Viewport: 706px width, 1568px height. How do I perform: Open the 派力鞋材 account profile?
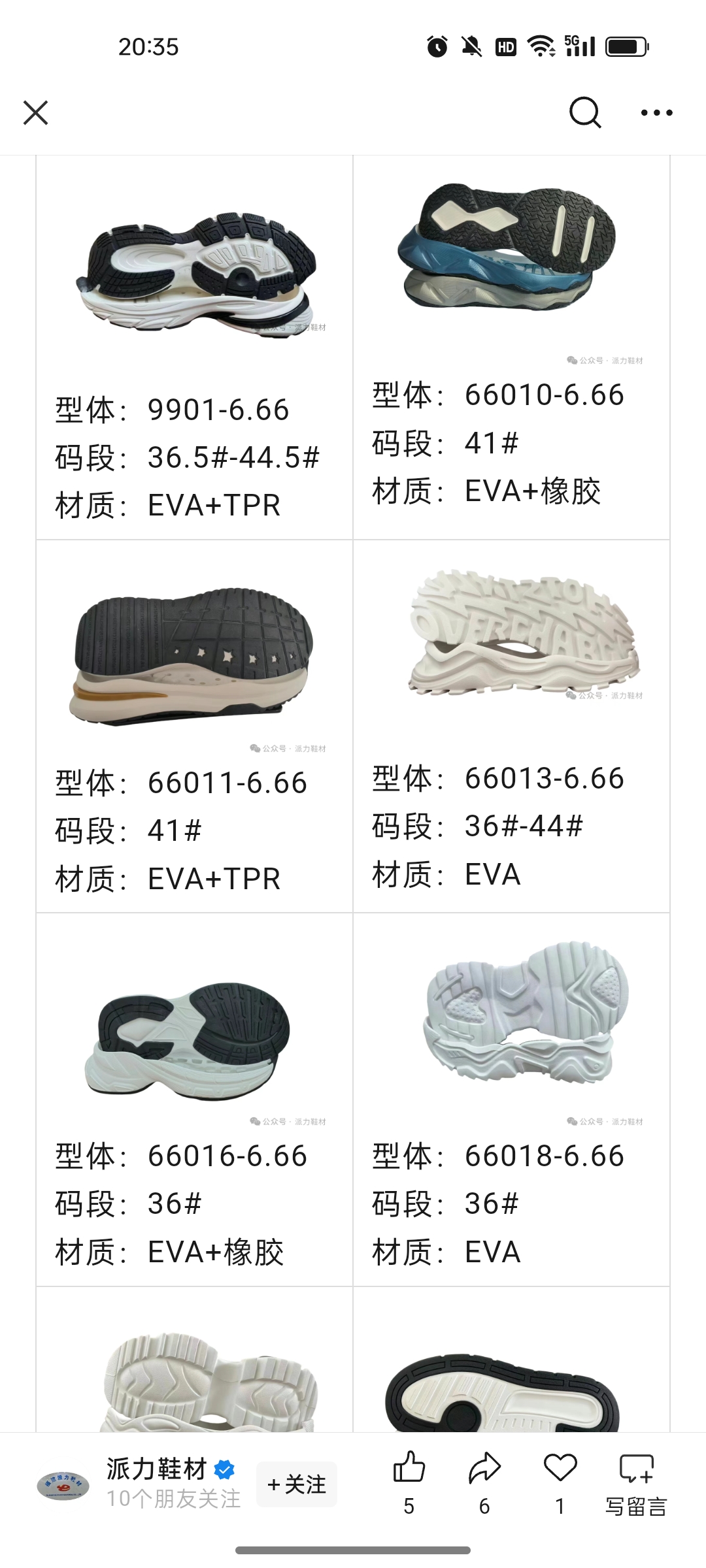(157, 1469)
